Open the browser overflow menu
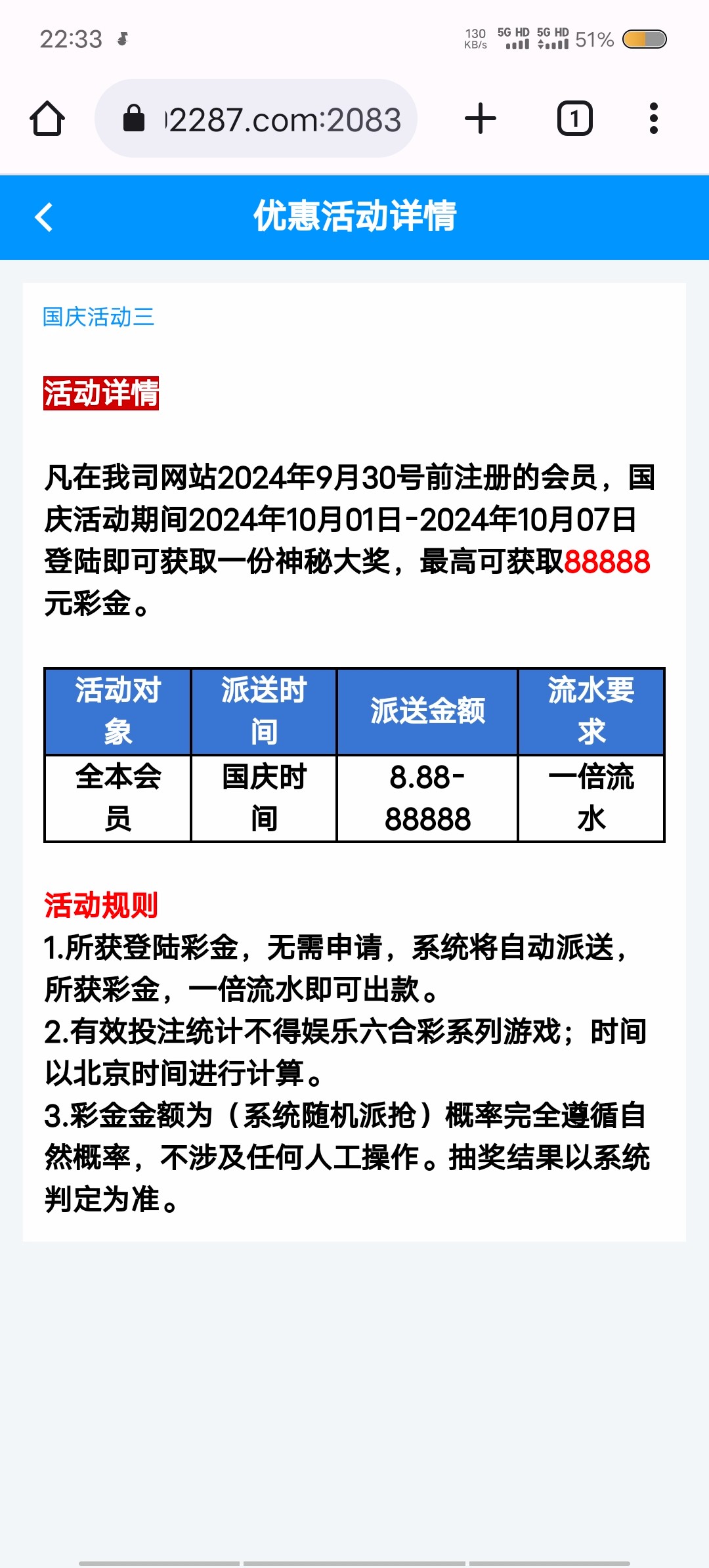This screenshot has width=709, height=1568. tap(653, 119)
